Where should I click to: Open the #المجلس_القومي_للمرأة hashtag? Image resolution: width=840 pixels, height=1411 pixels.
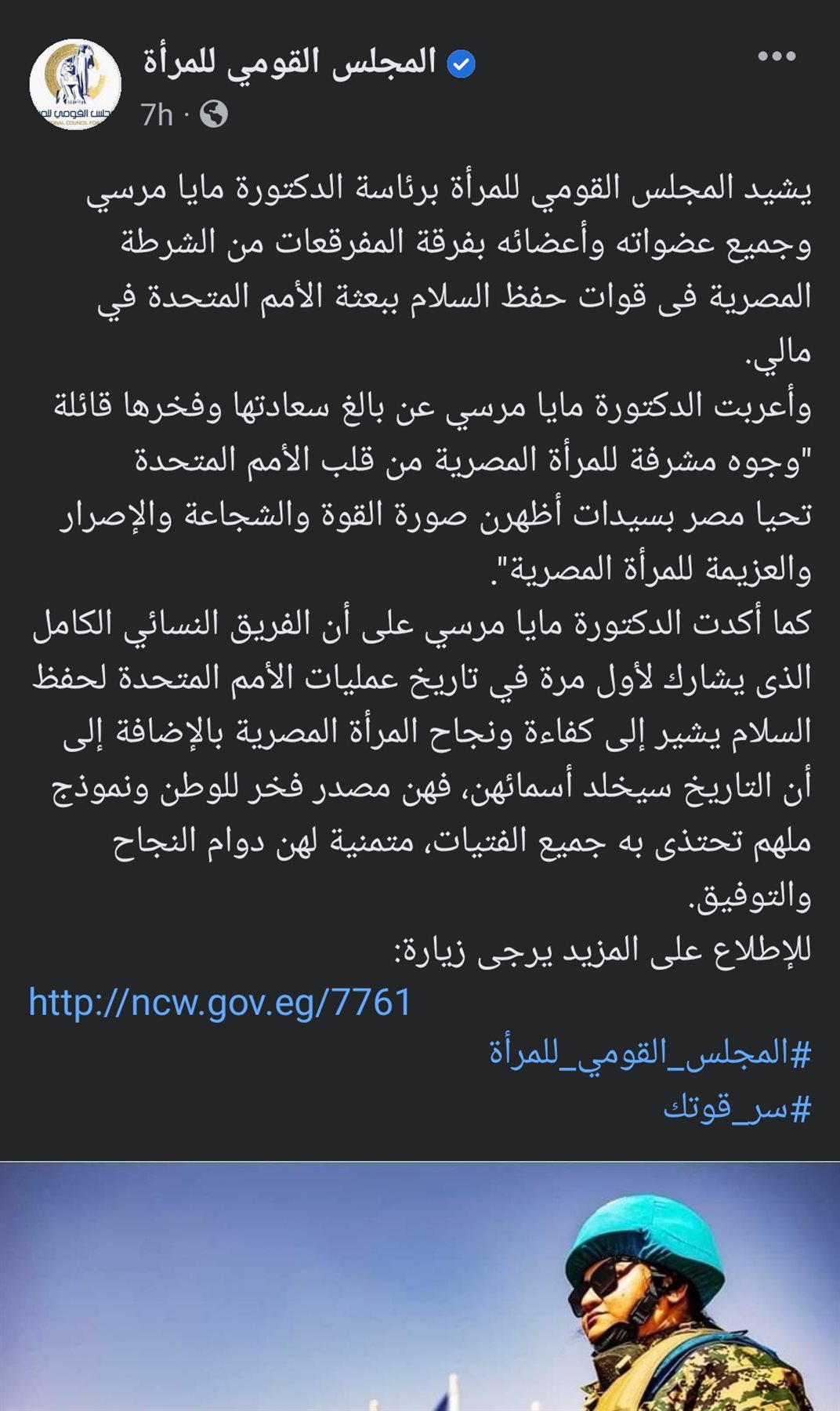tap(650, 1053)
